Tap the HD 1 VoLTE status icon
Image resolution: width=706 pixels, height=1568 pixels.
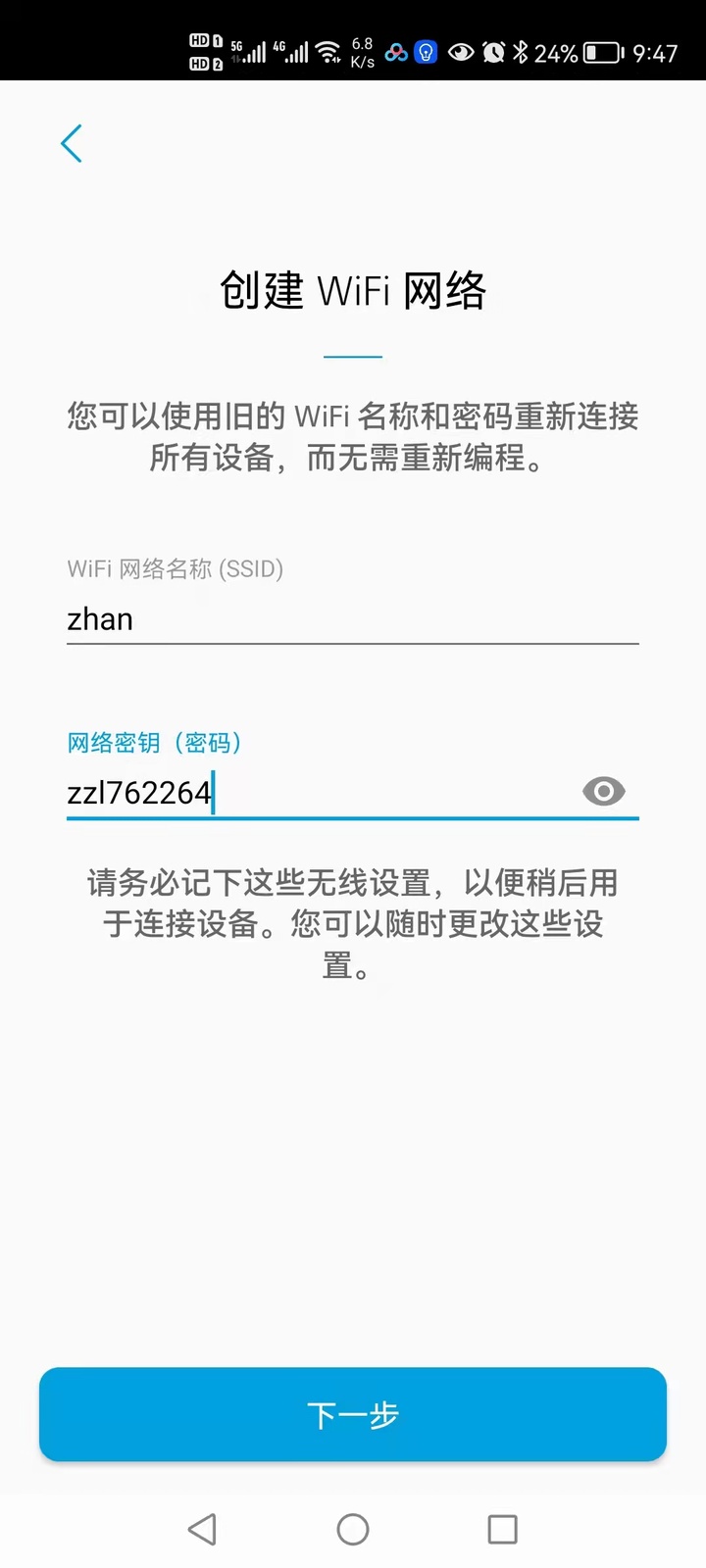point(205,41)
